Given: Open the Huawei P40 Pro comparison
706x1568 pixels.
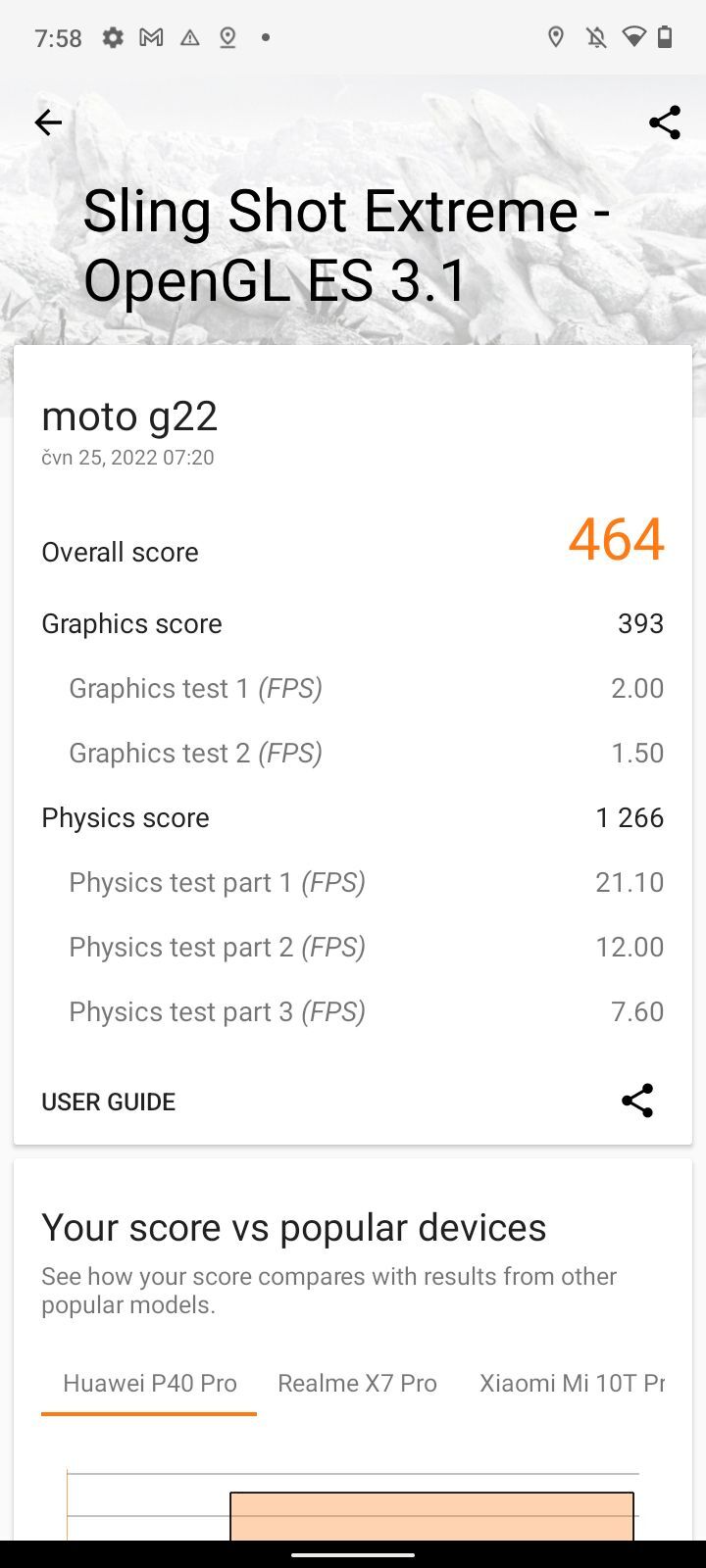Looking at the screenshot, I should (x=148, y=1383).
